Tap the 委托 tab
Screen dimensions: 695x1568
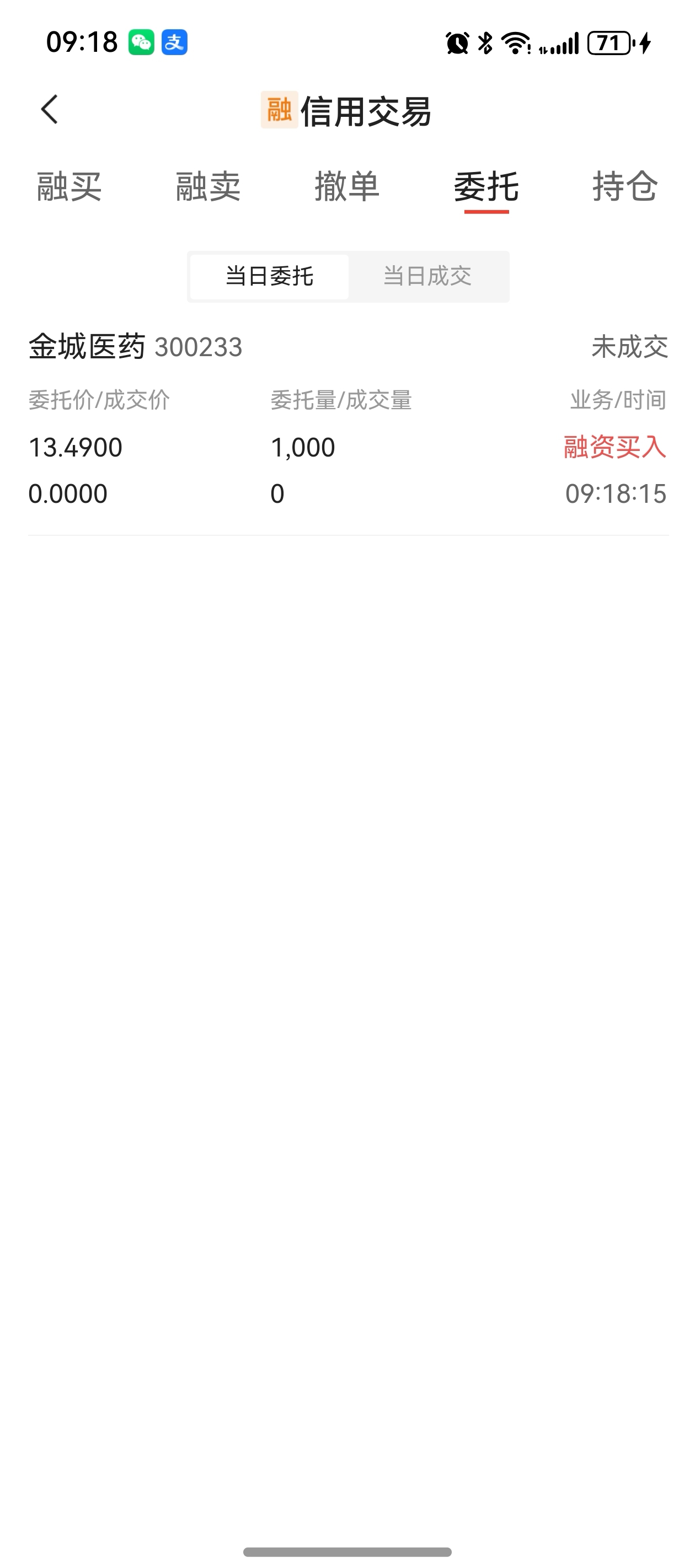tap(486, 186)
